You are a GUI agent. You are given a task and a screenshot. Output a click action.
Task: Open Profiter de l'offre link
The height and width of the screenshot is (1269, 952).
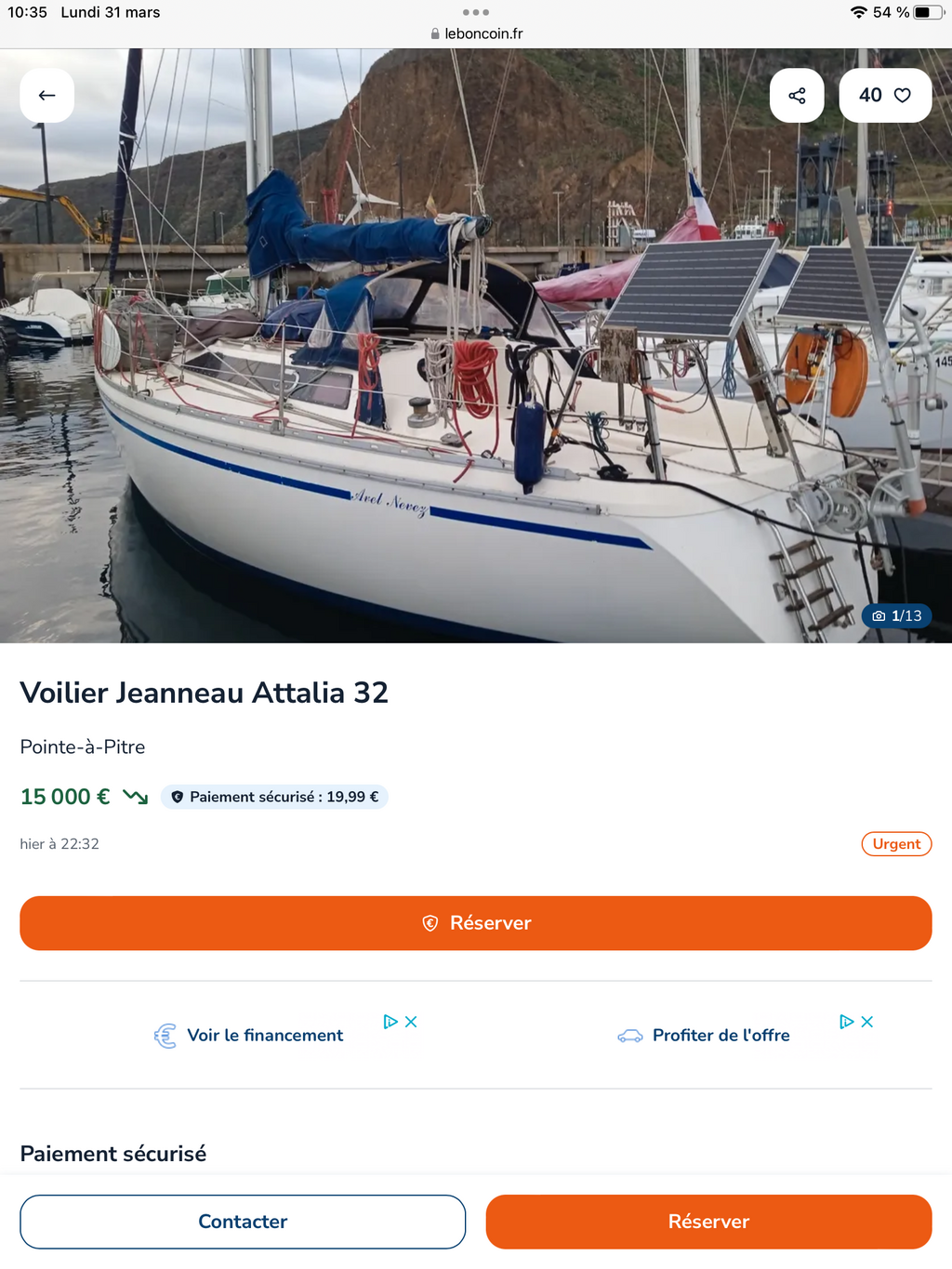click(721, 1036)
